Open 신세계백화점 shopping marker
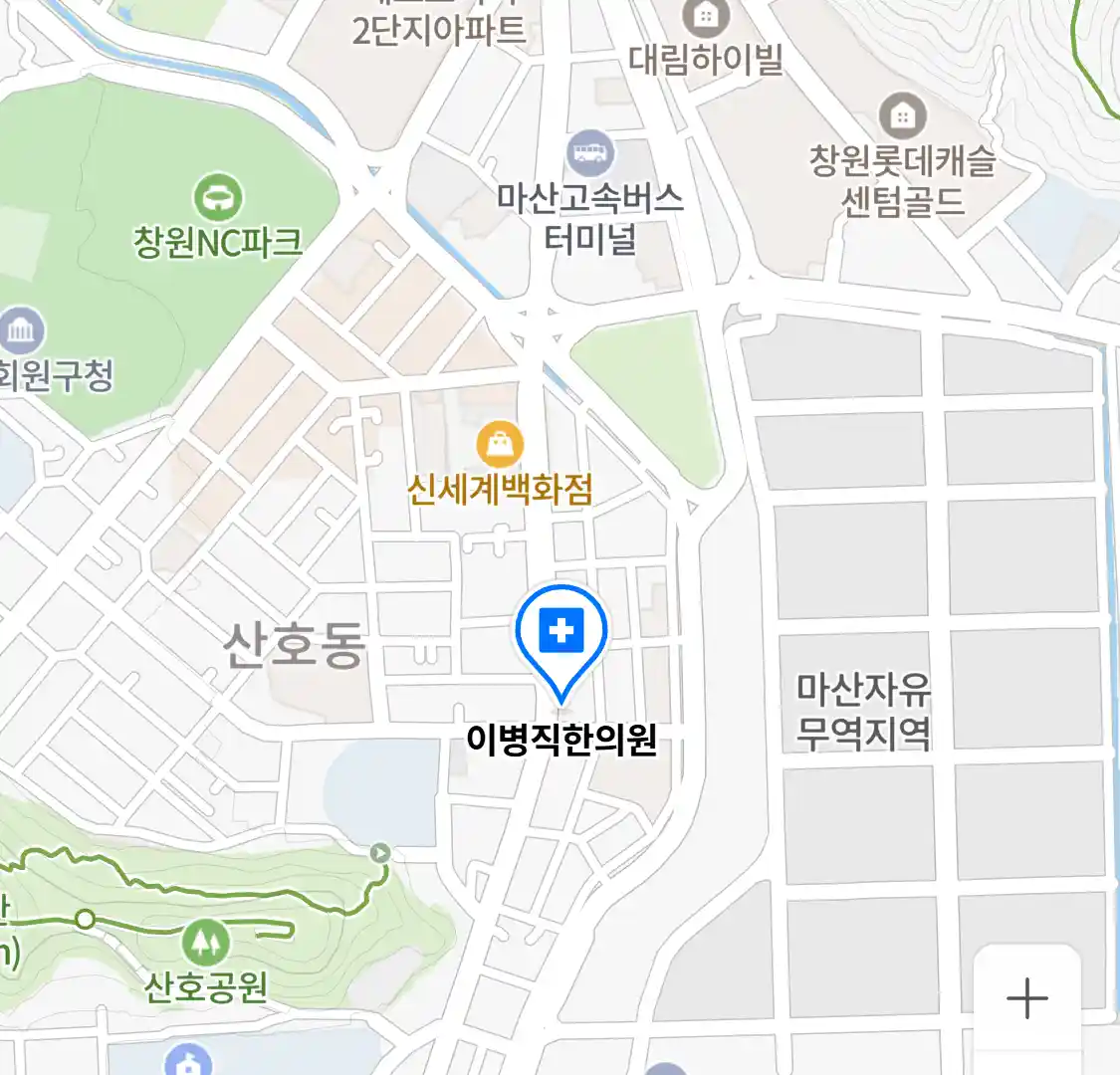The width and height of the screenshot is (1120, 1075). coord(500,444)
